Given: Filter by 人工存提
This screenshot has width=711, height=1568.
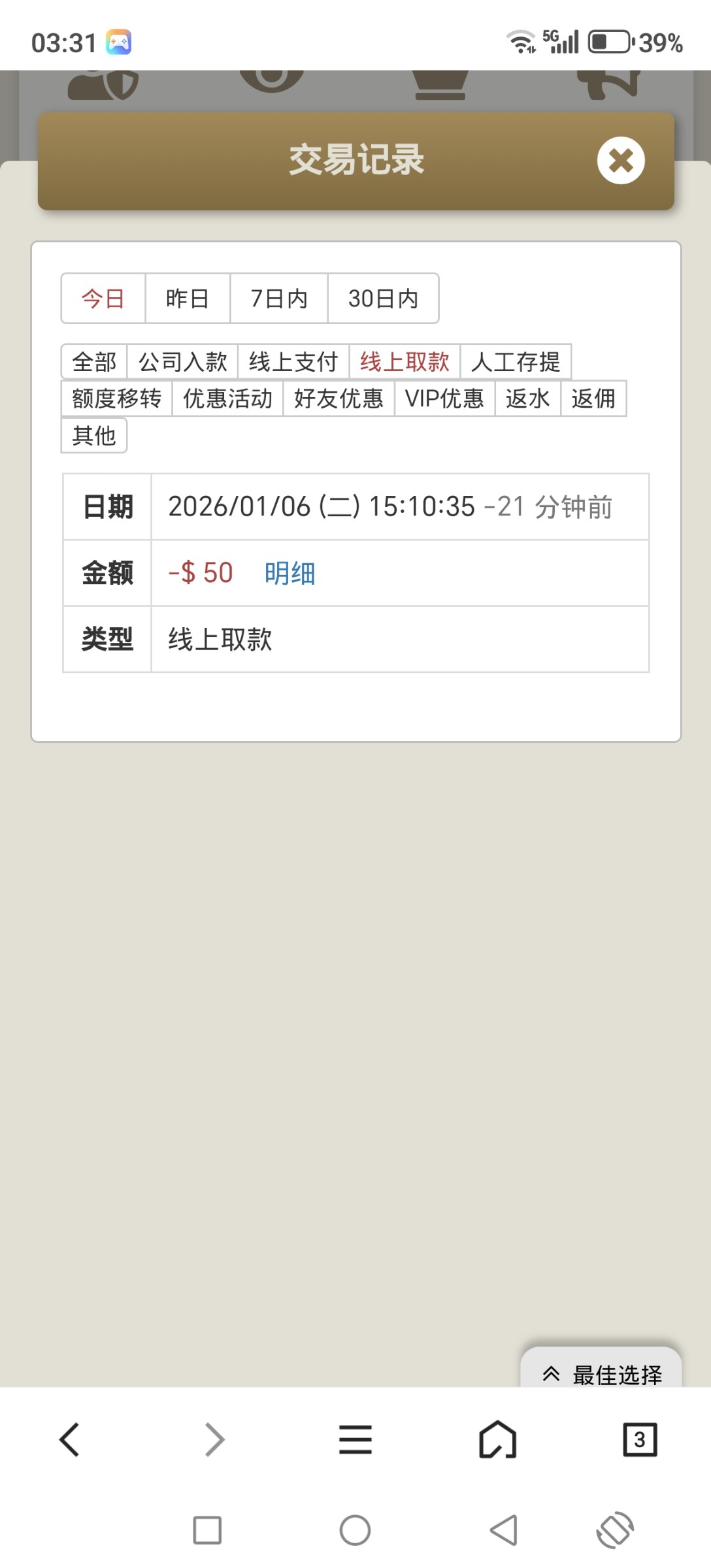Looking at the screenshot, I should point(516,361).
